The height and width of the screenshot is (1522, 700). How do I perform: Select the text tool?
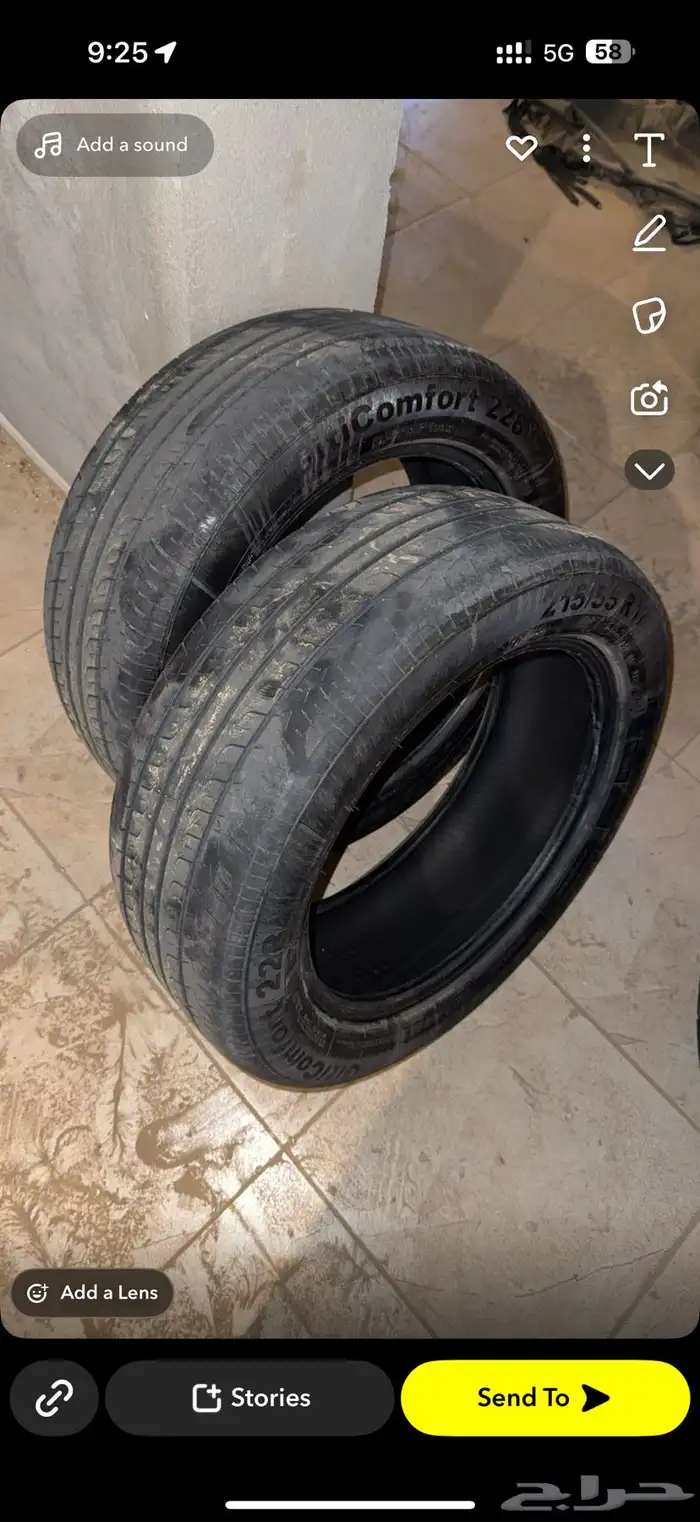(x=649, y=150)
